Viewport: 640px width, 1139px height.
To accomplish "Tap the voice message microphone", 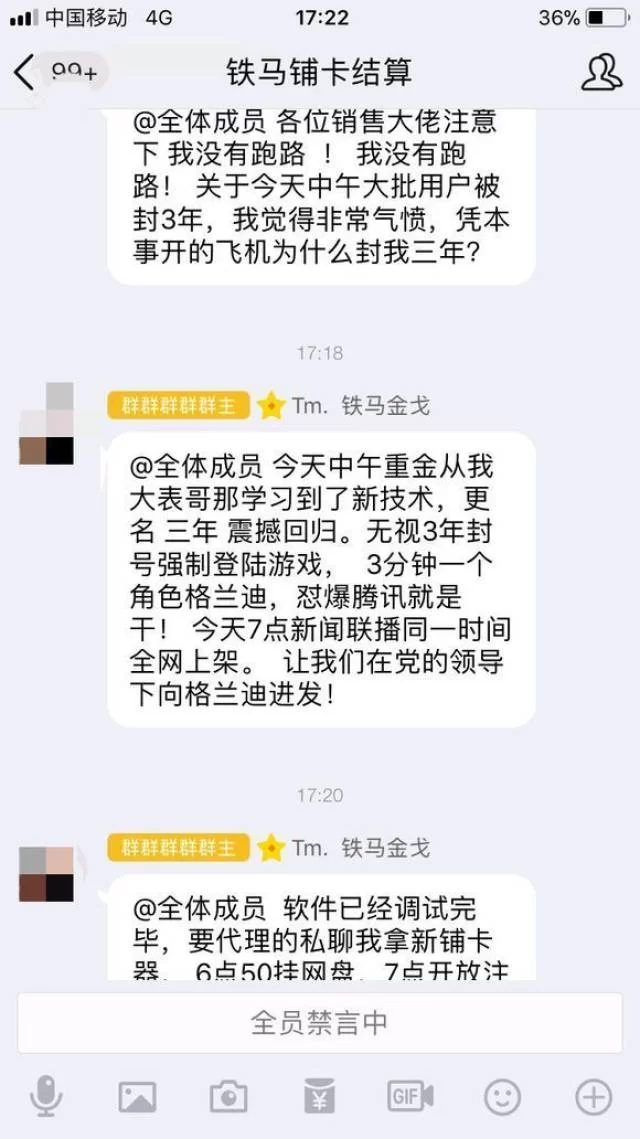I will (45, 1097).
